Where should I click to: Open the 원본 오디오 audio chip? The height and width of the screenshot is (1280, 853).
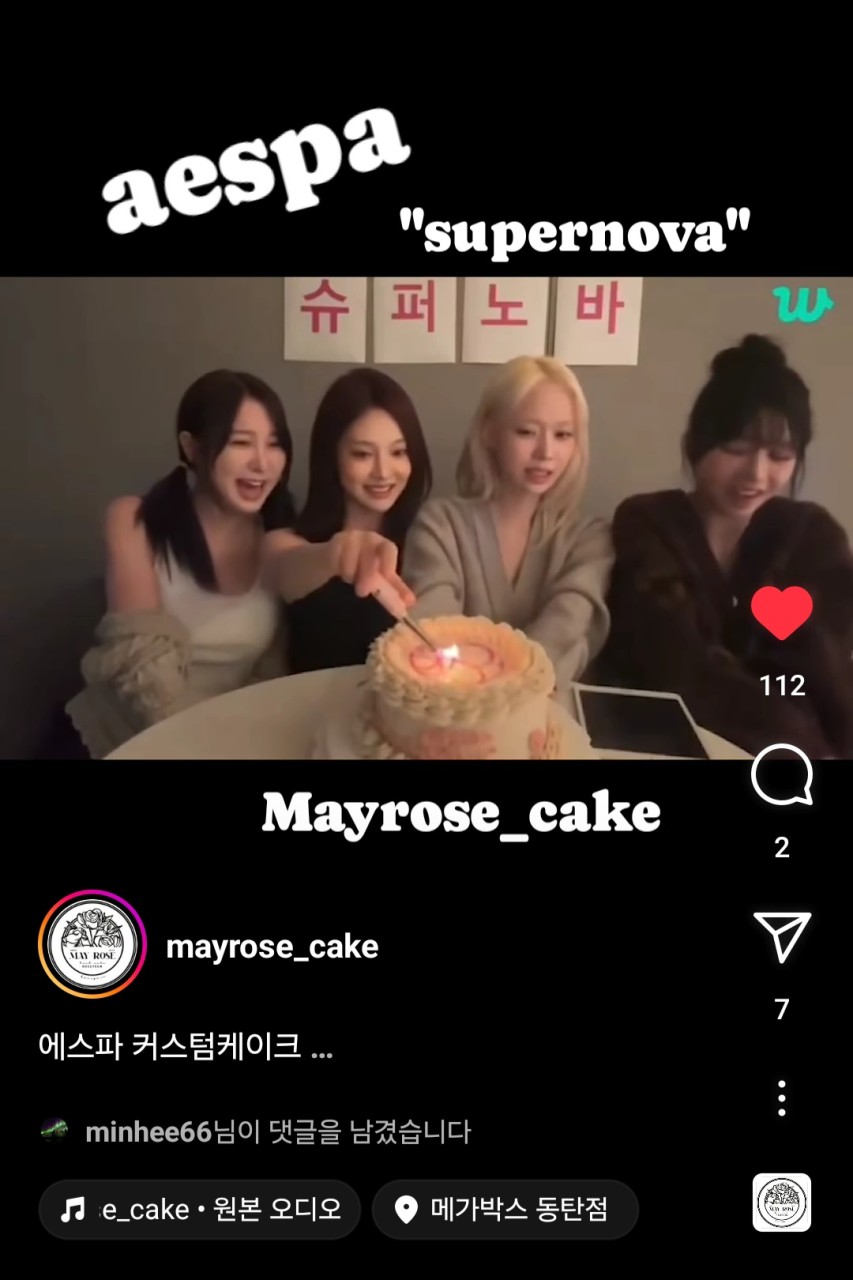point(200,1210)
